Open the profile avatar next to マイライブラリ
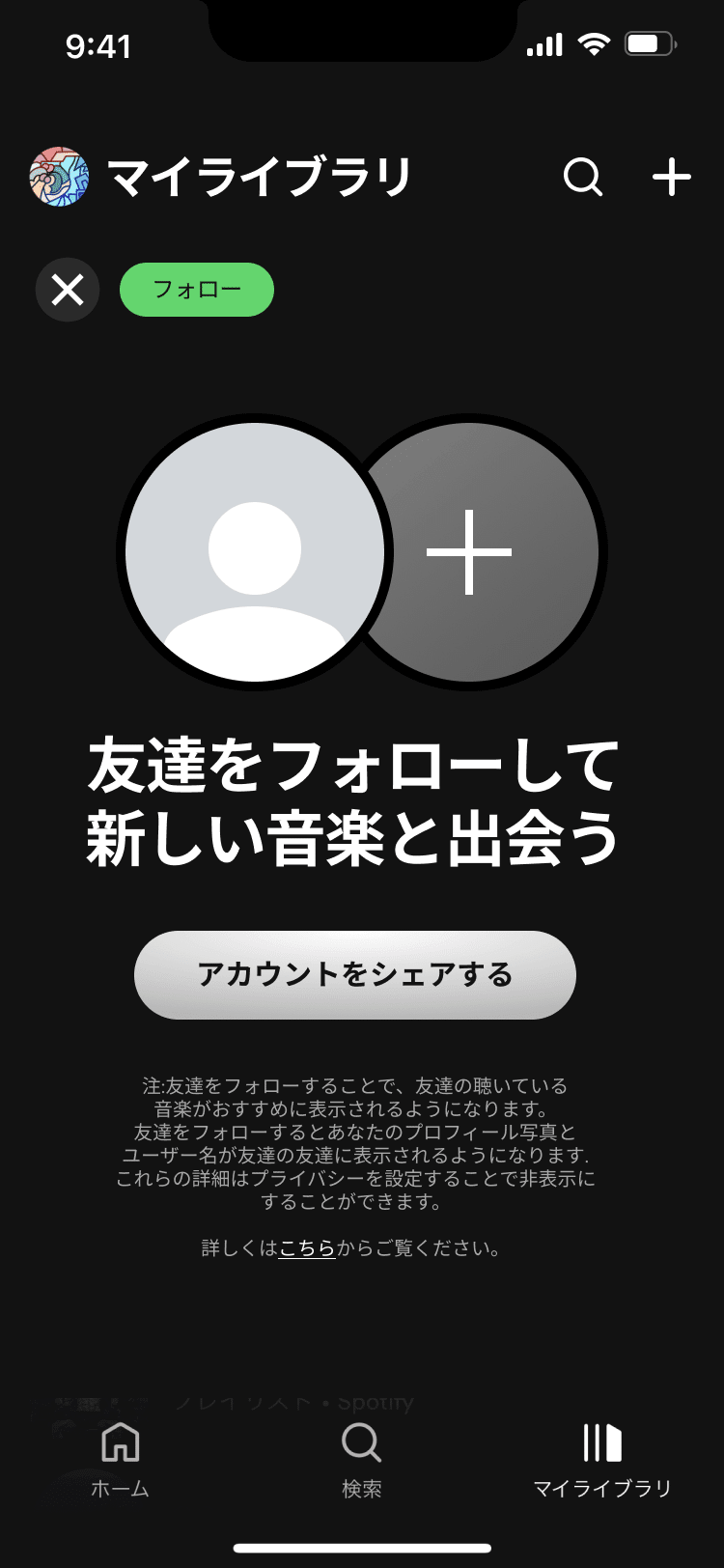This screenshot has width=724, height=1568. [x=59, y=177]
